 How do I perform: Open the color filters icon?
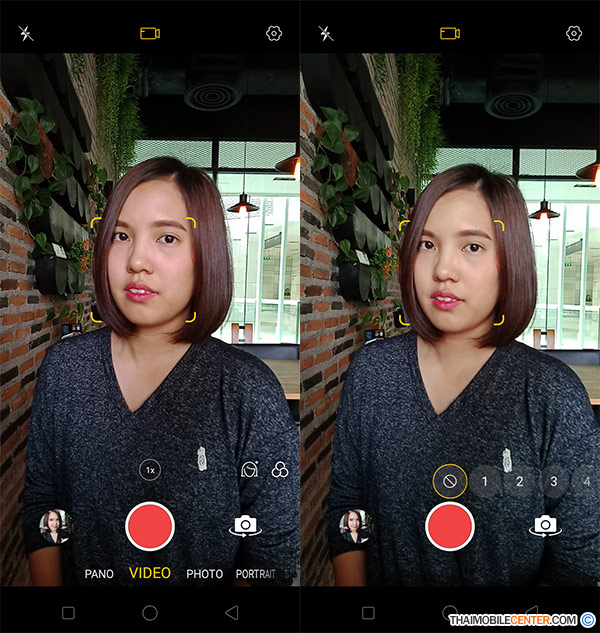pyautogui.click(x=279, y=469)
